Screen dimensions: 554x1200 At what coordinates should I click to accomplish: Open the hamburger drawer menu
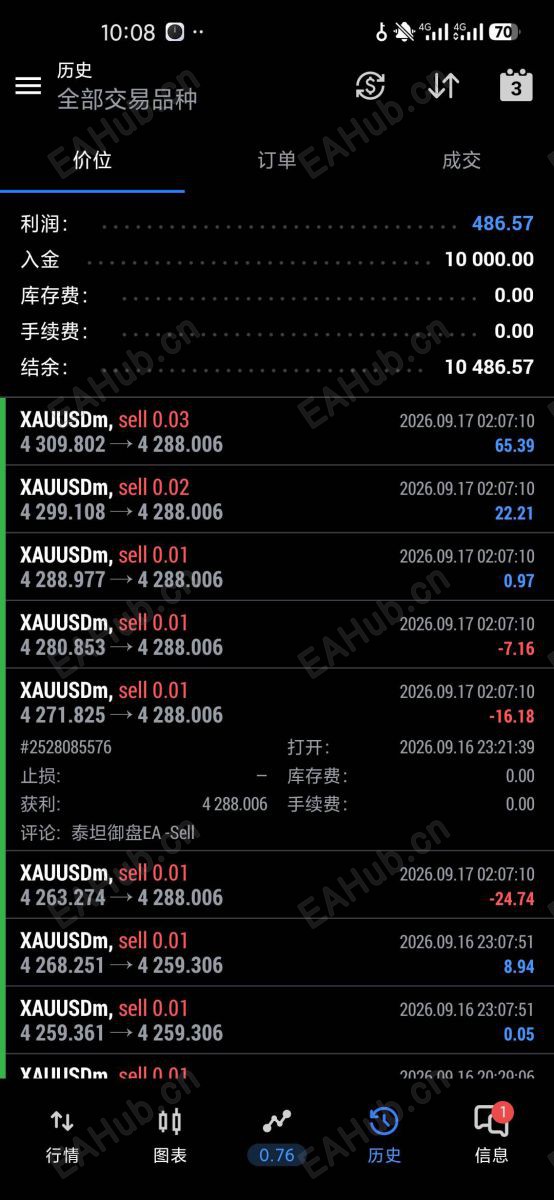pos(28,86)
